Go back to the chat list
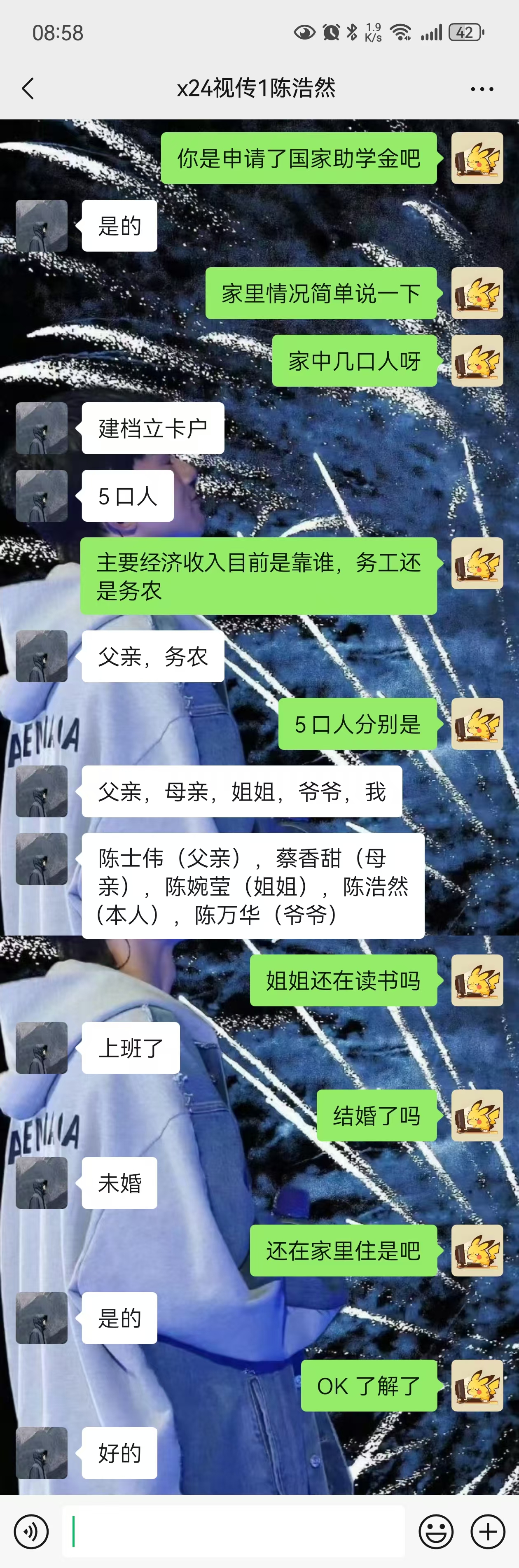The image size is (519, 1568). coord(28,89)
